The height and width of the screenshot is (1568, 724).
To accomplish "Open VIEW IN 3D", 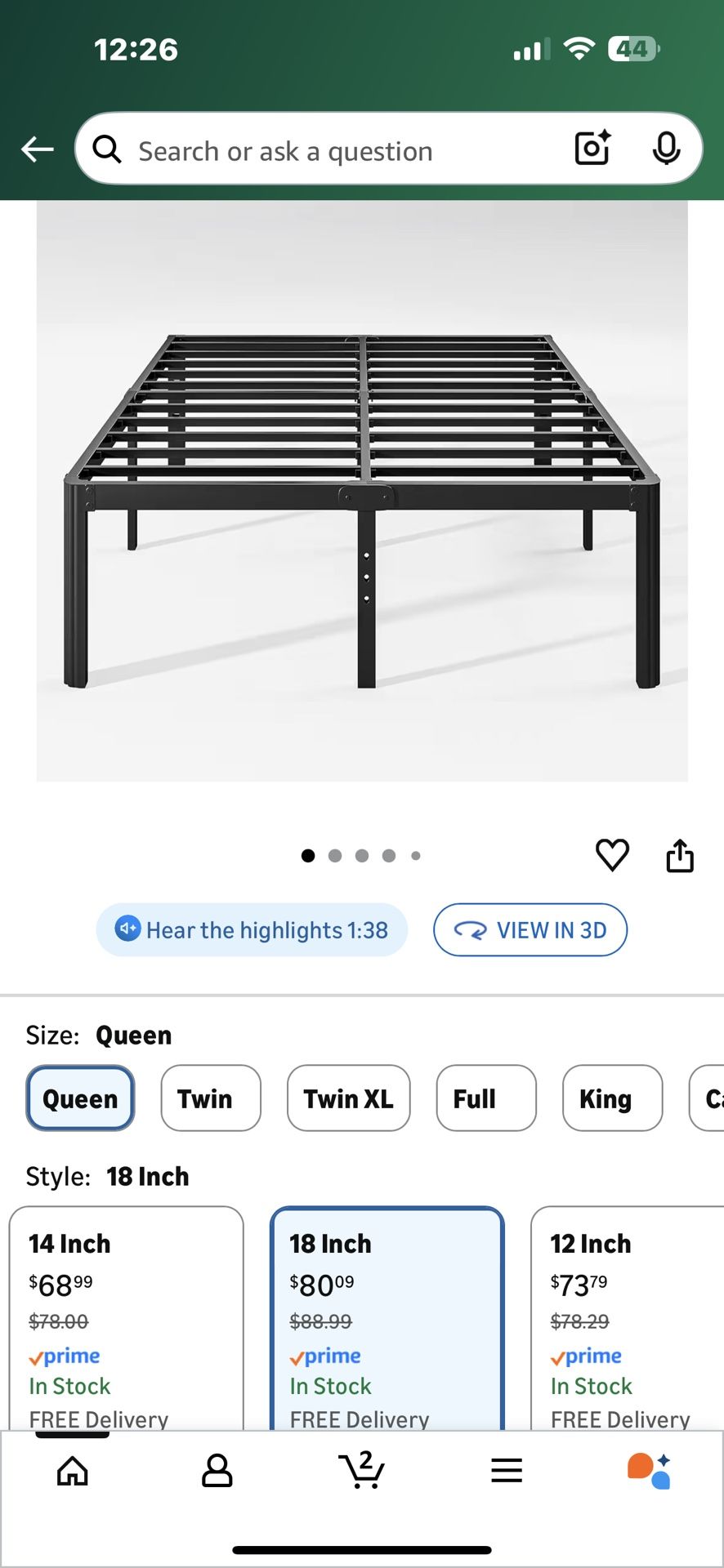I will (530, 929).
